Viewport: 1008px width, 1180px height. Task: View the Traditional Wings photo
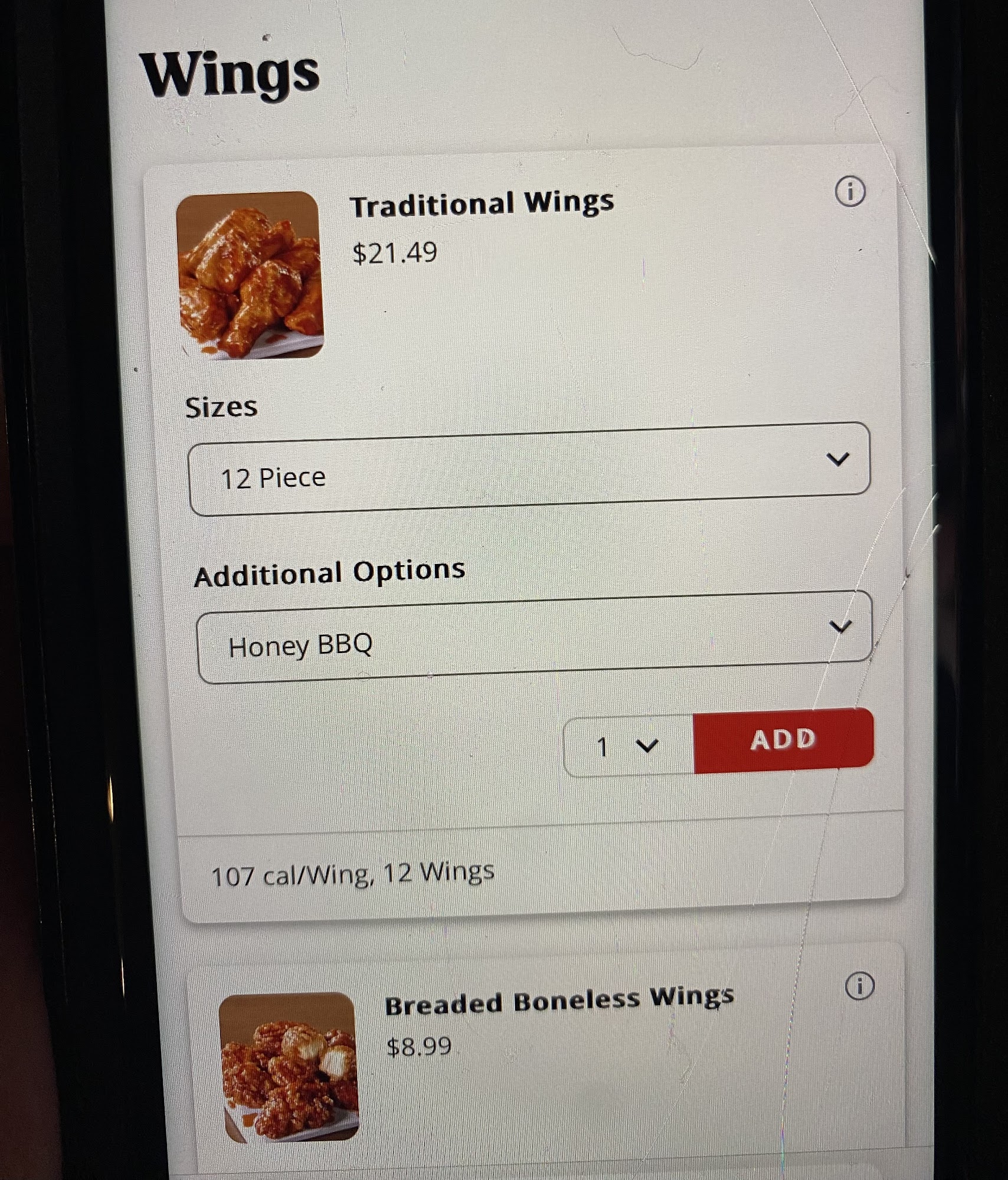point(250,274)
